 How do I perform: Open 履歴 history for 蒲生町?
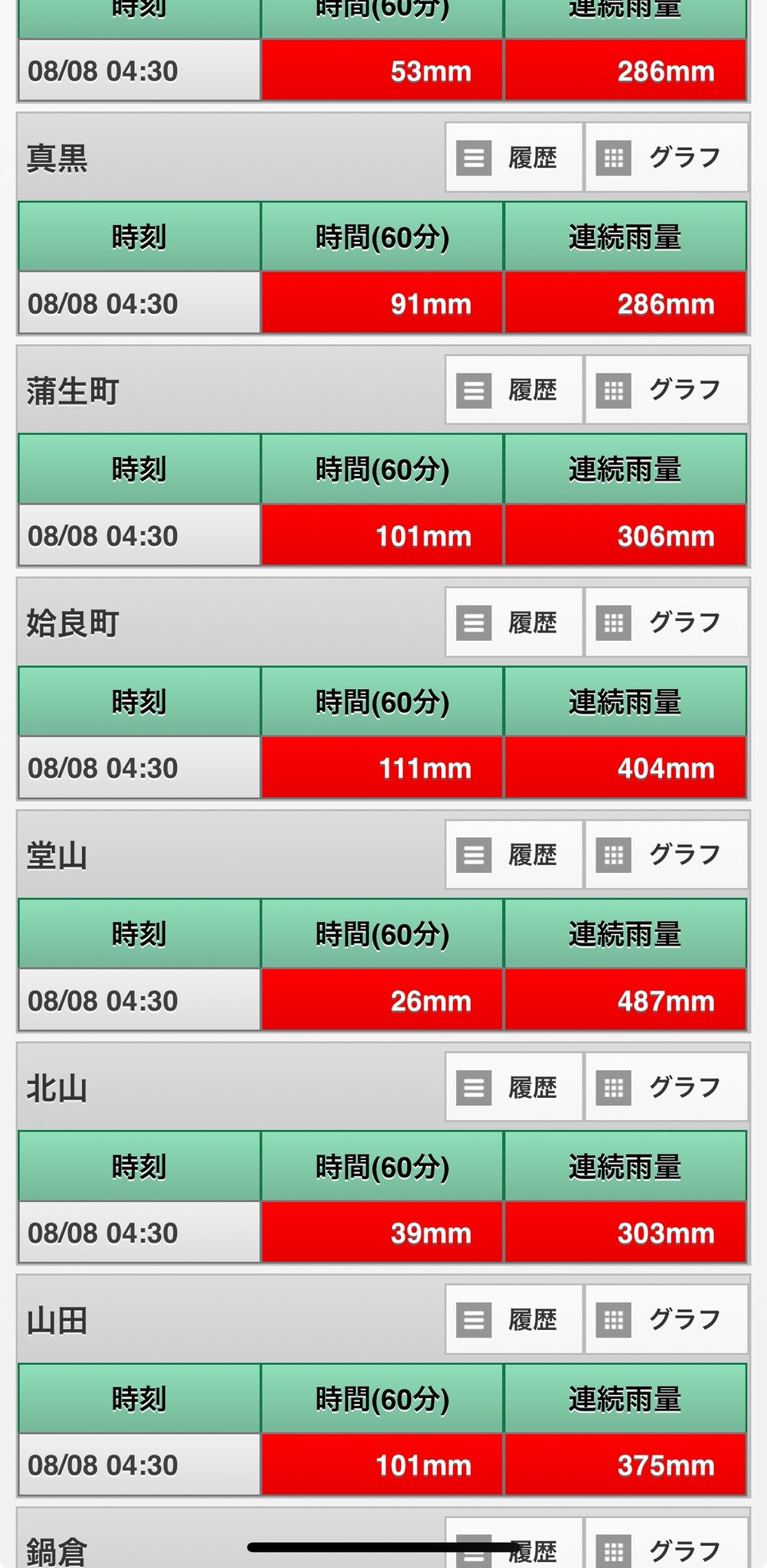point(514,390)
